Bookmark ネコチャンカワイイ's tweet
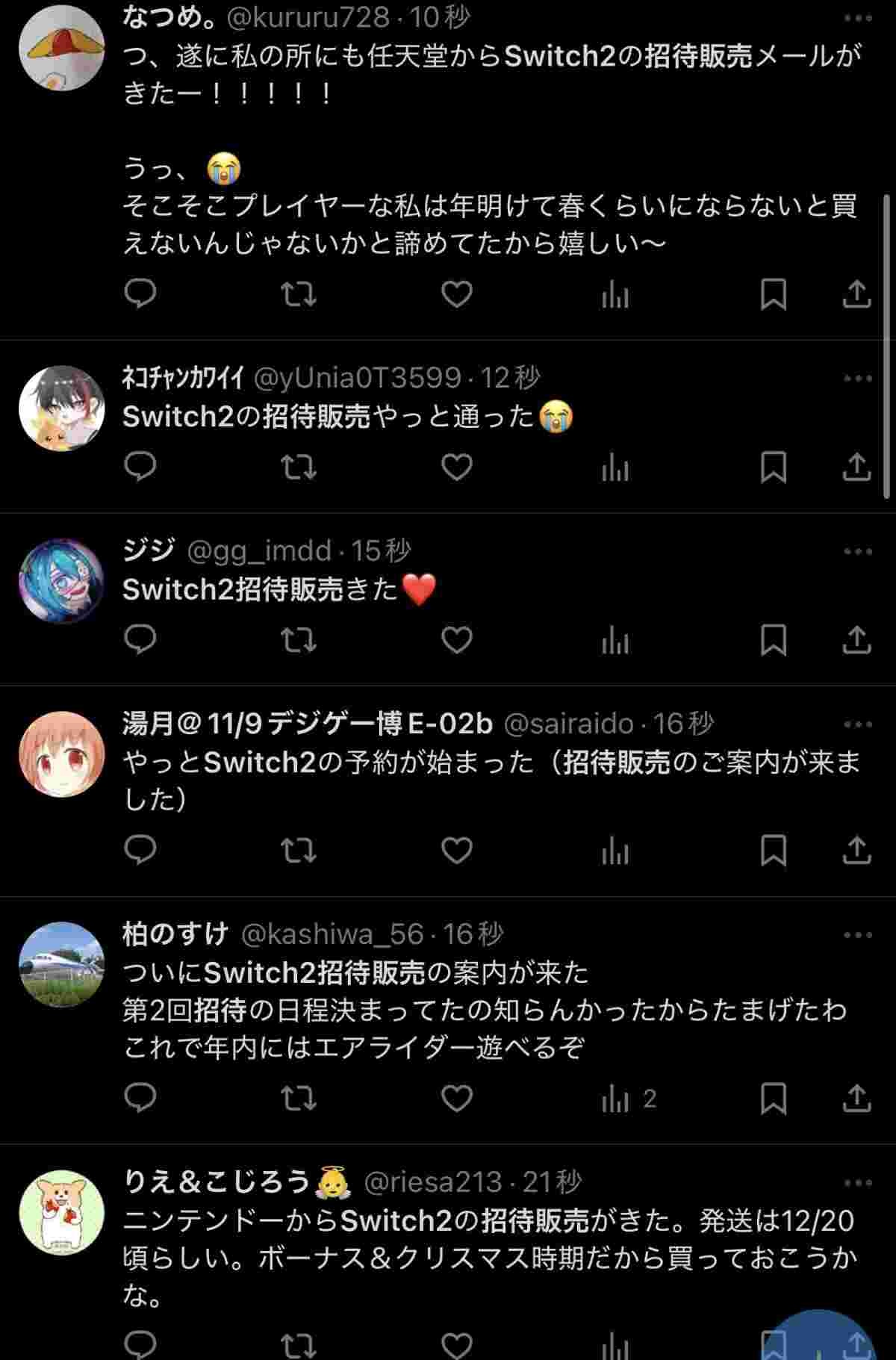This screenshot has width=896, height=1360. [x=773, y=468]
